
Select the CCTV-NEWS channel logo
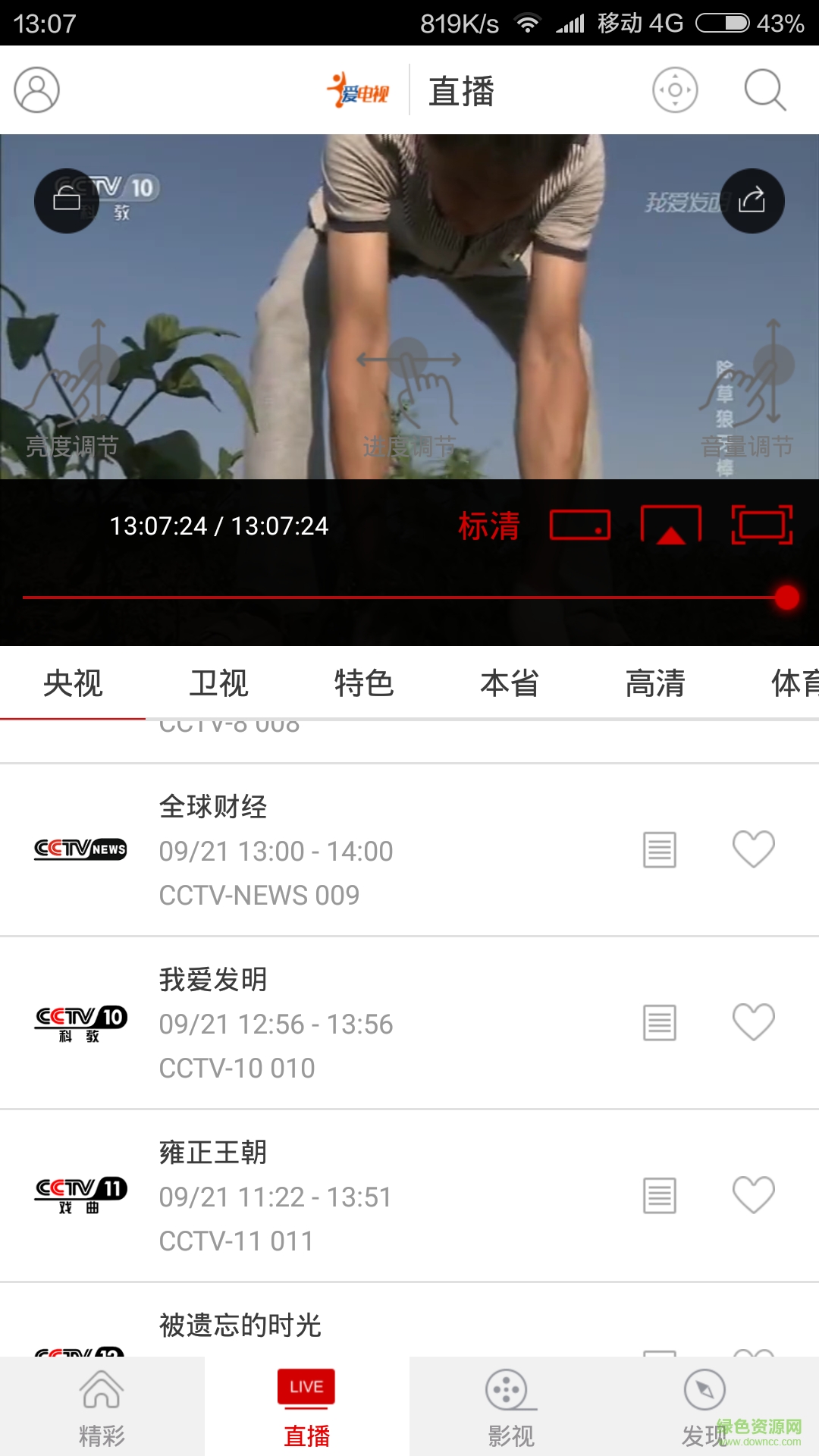pyautogui.click(x=80, y=850)
